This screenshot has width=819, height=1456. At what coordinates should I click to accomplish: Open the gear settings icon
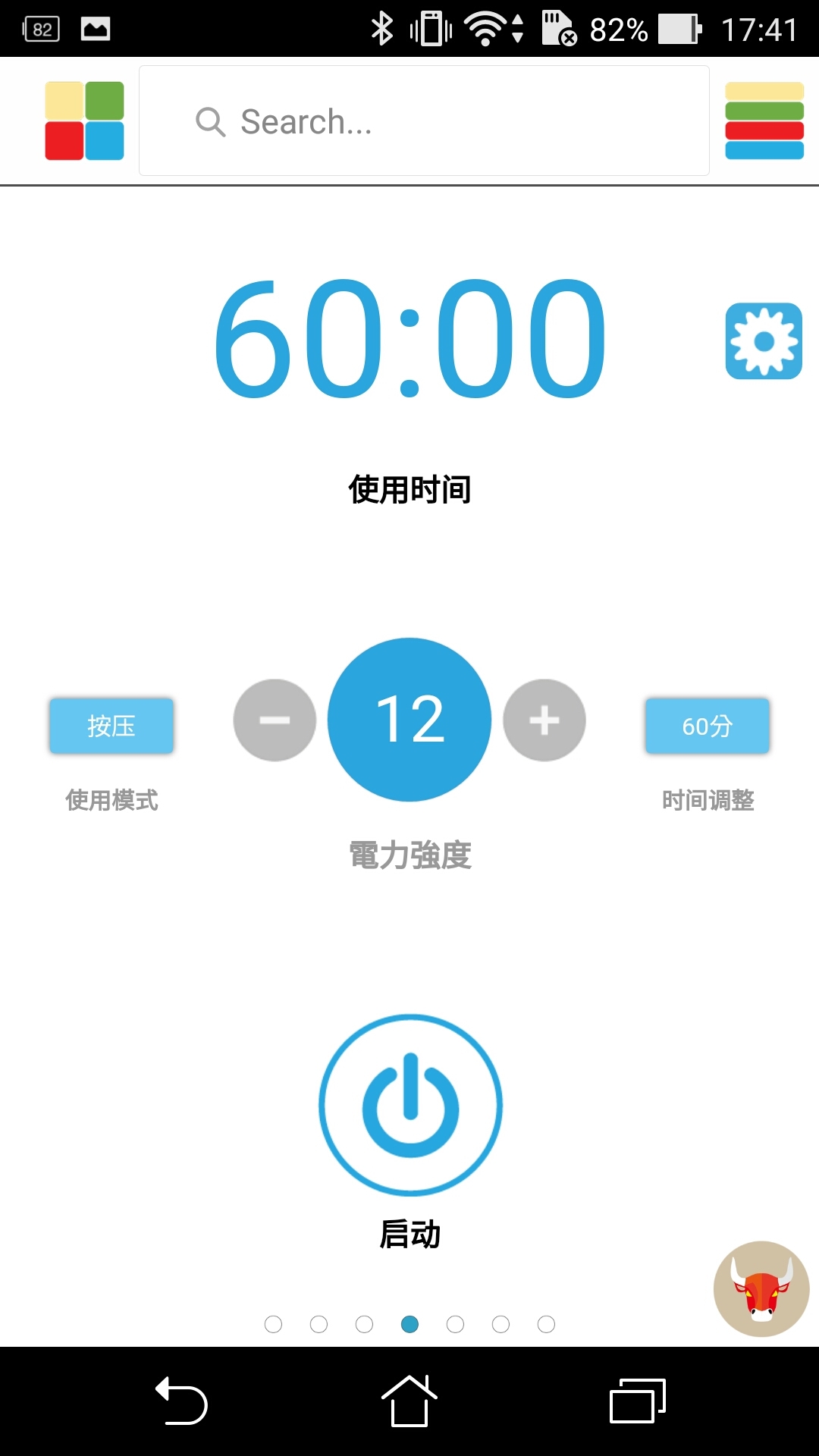click(x=764, y=341)
